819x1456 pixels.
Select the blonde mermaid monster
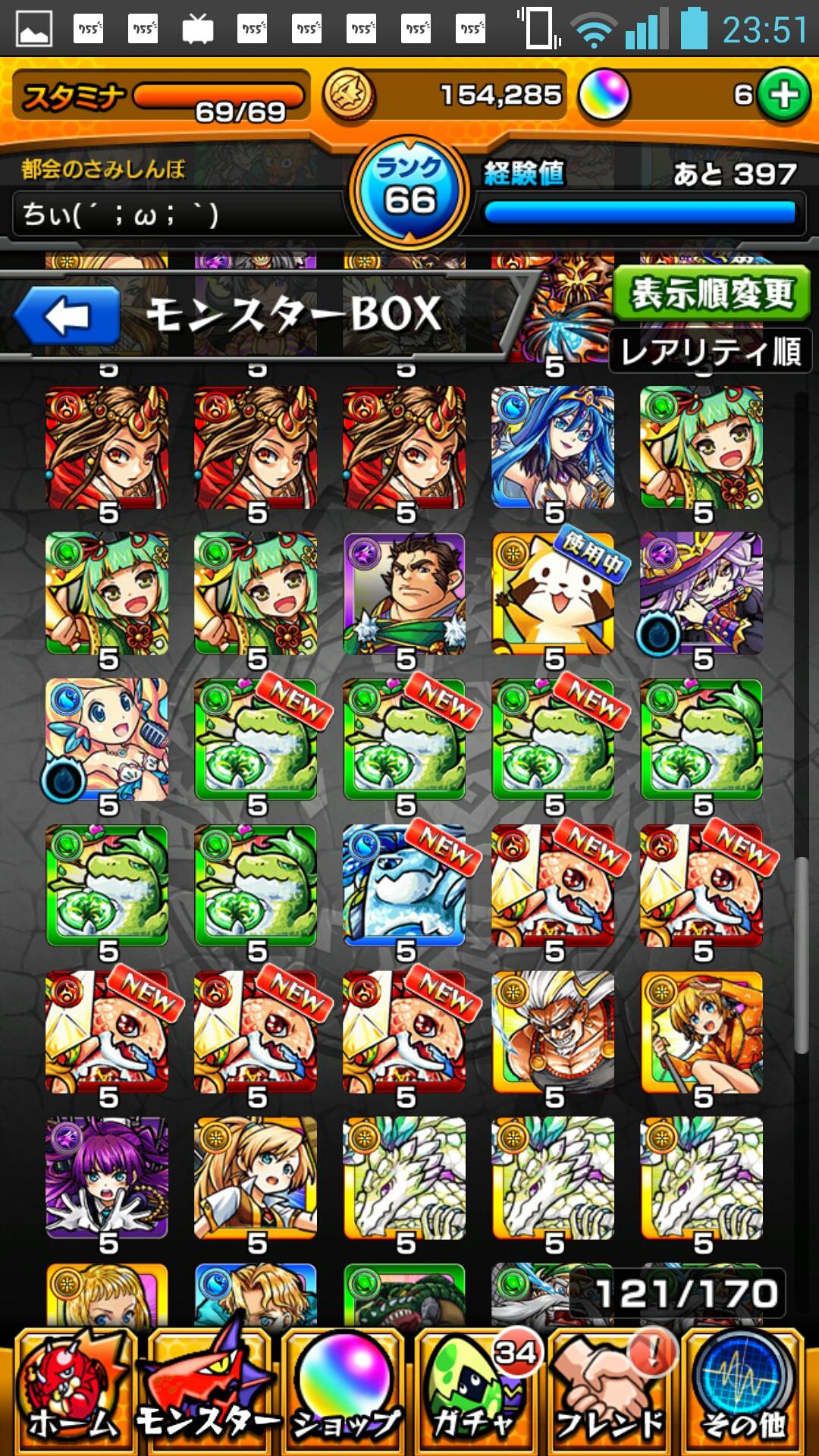click(x=108, y=740)
